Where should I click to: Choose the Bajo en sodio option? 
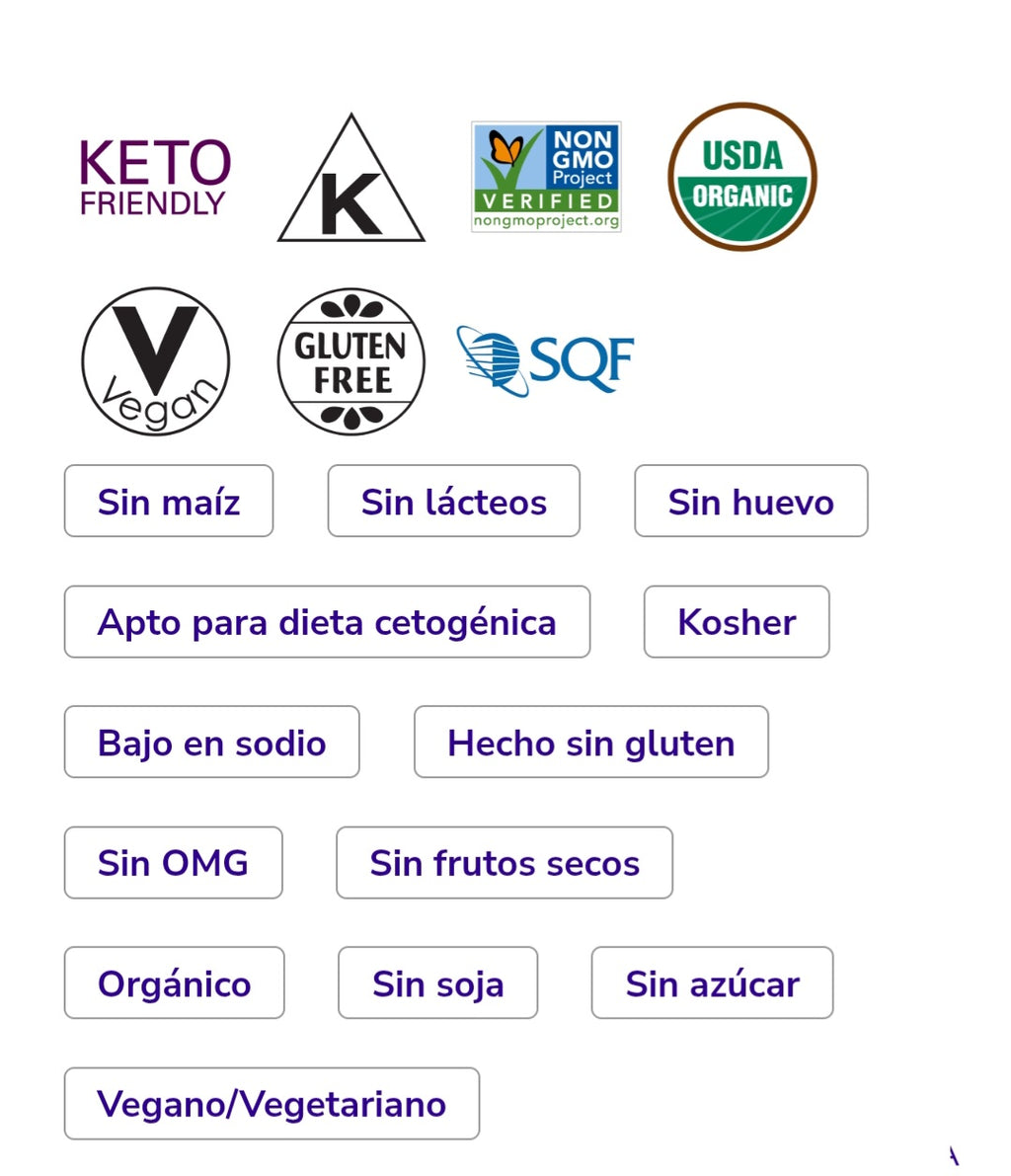point(211,743)
